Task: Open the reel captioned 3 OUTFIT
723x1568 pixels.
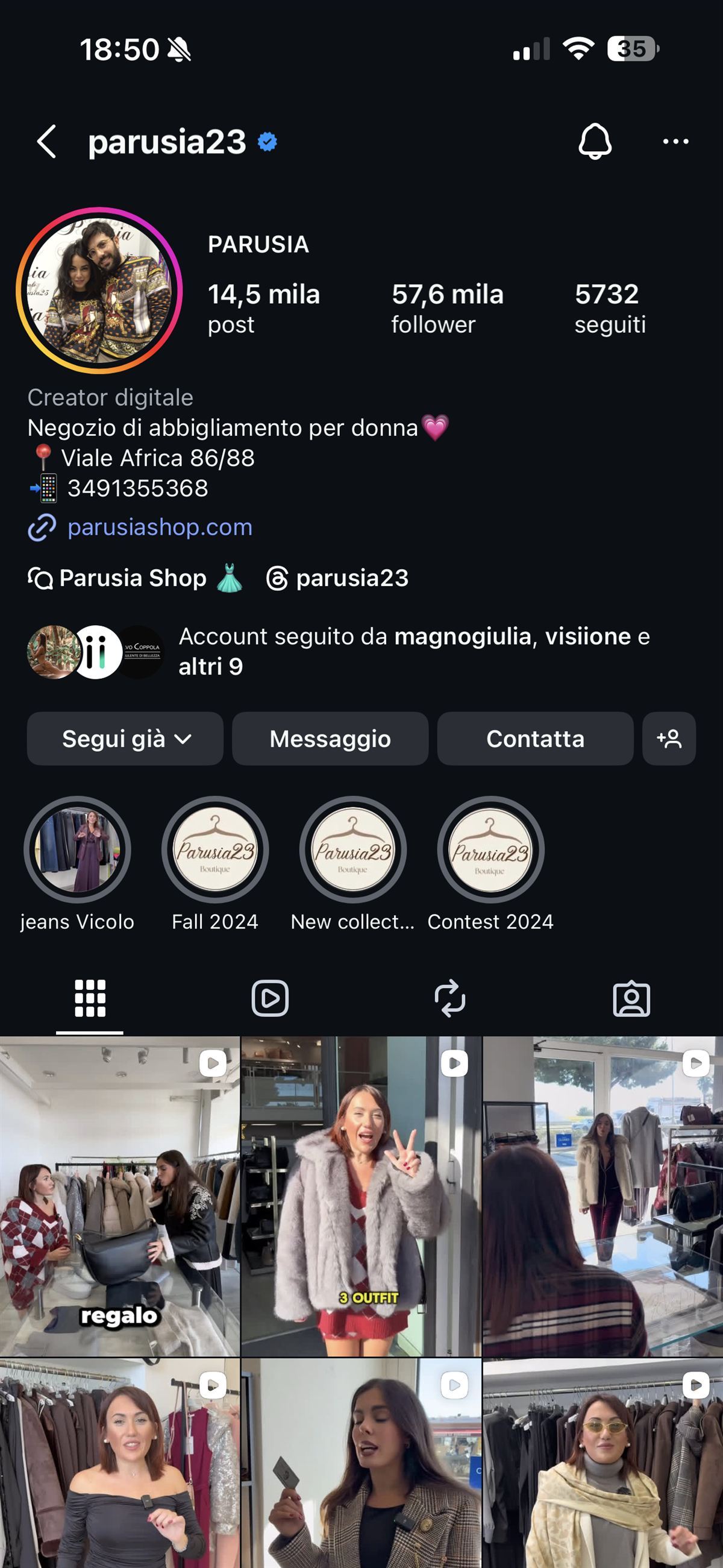Action: coord(361,1196)
